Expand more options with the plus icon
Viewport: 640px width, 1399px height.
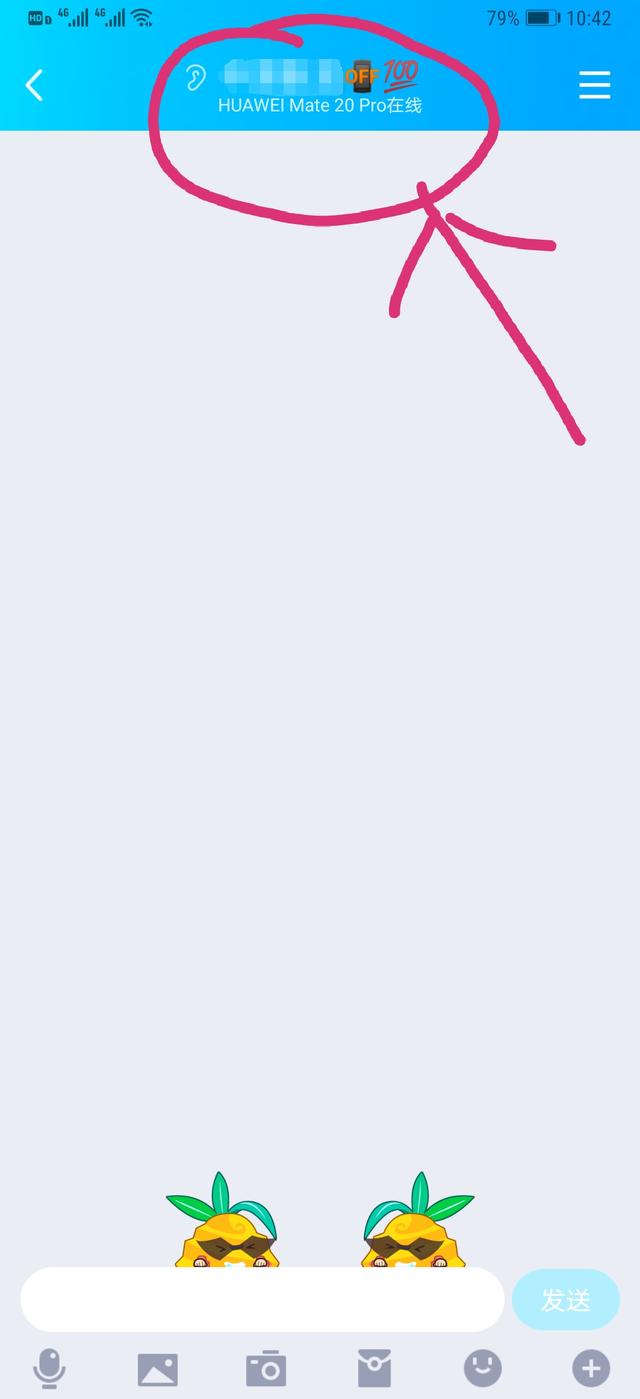coord(590,1367)
